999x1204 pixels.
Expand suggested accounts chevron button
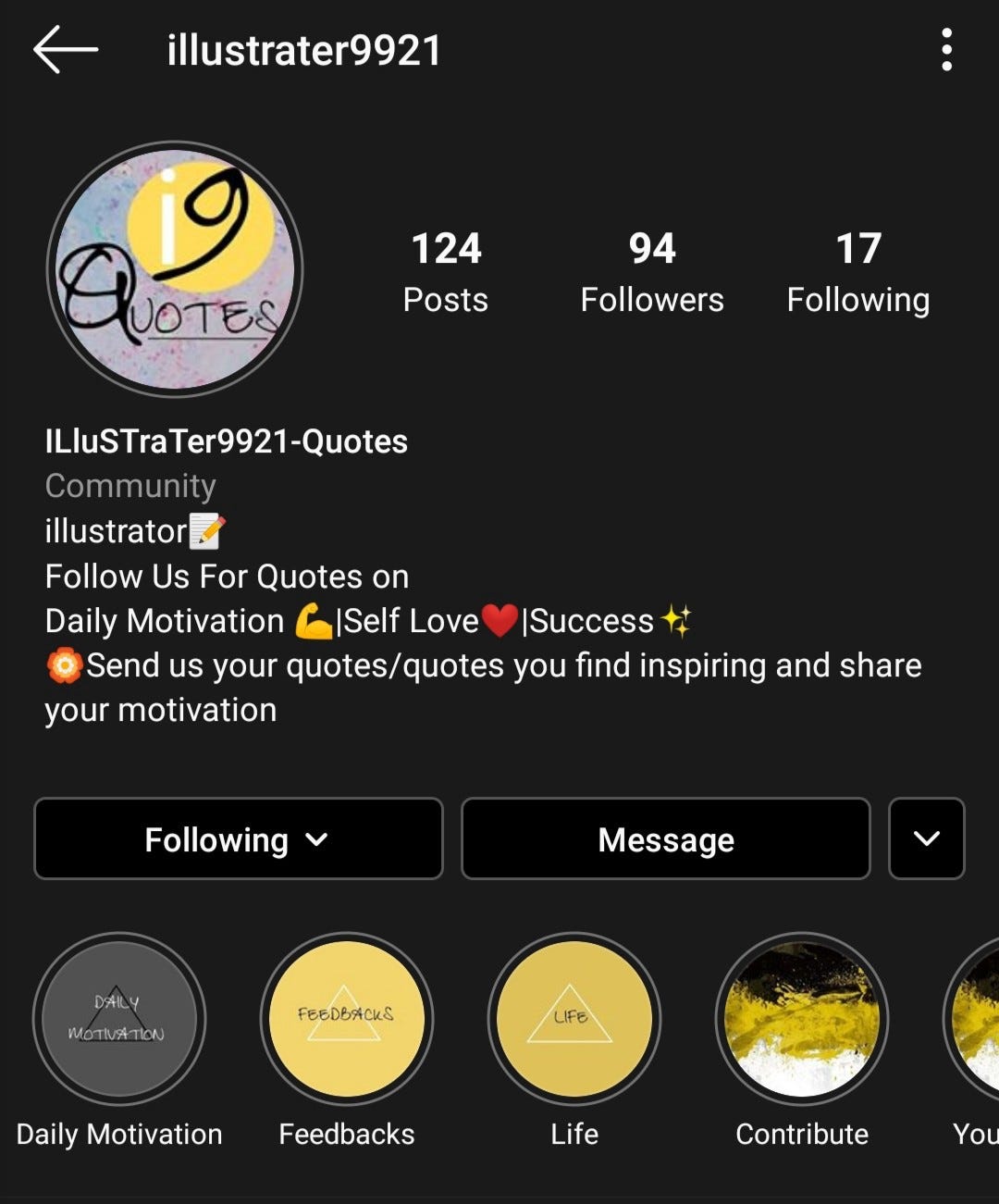[x=926, y=839]
